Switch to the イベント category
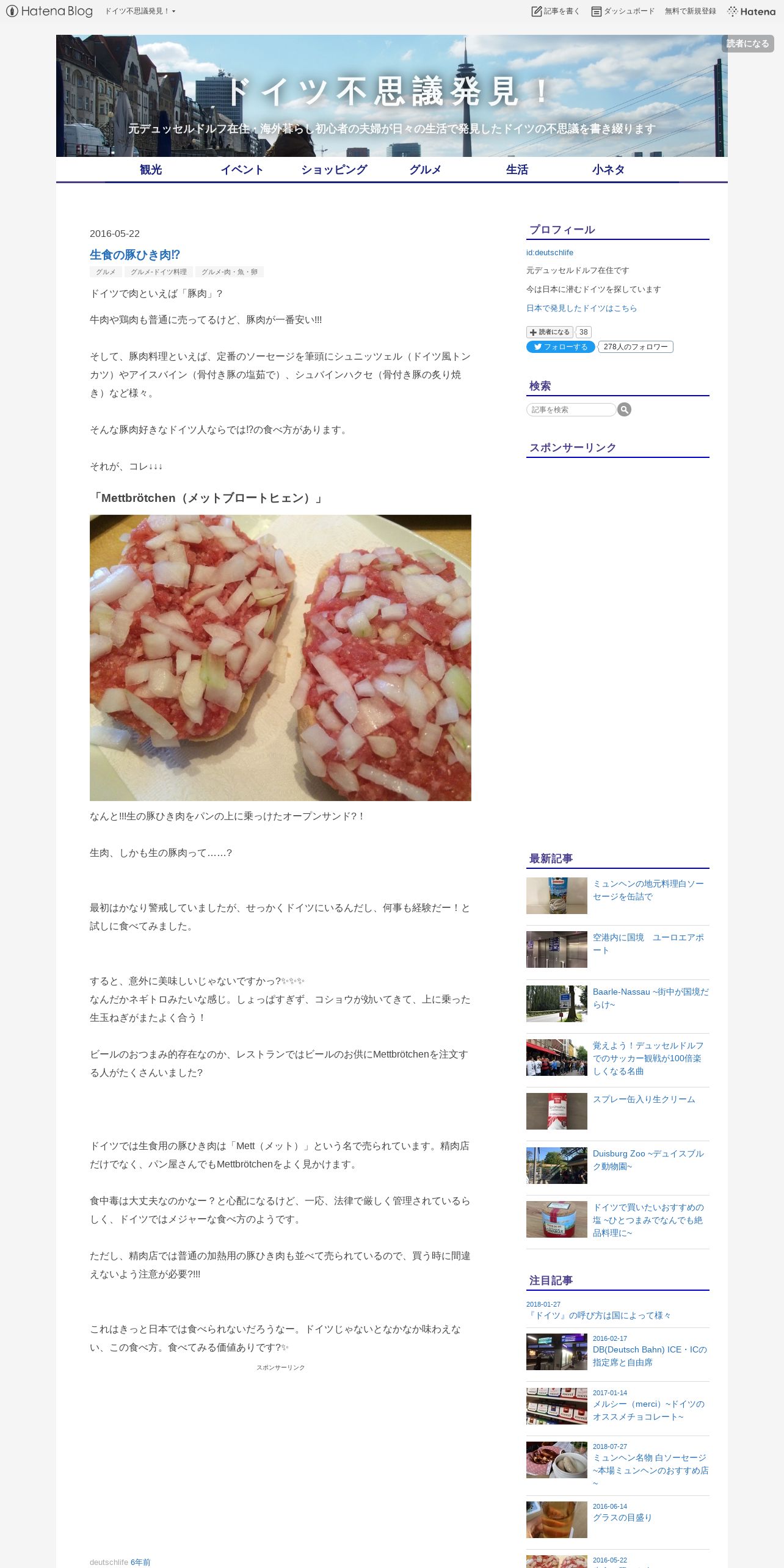784x1568 pixels. (x=242, y=170)
